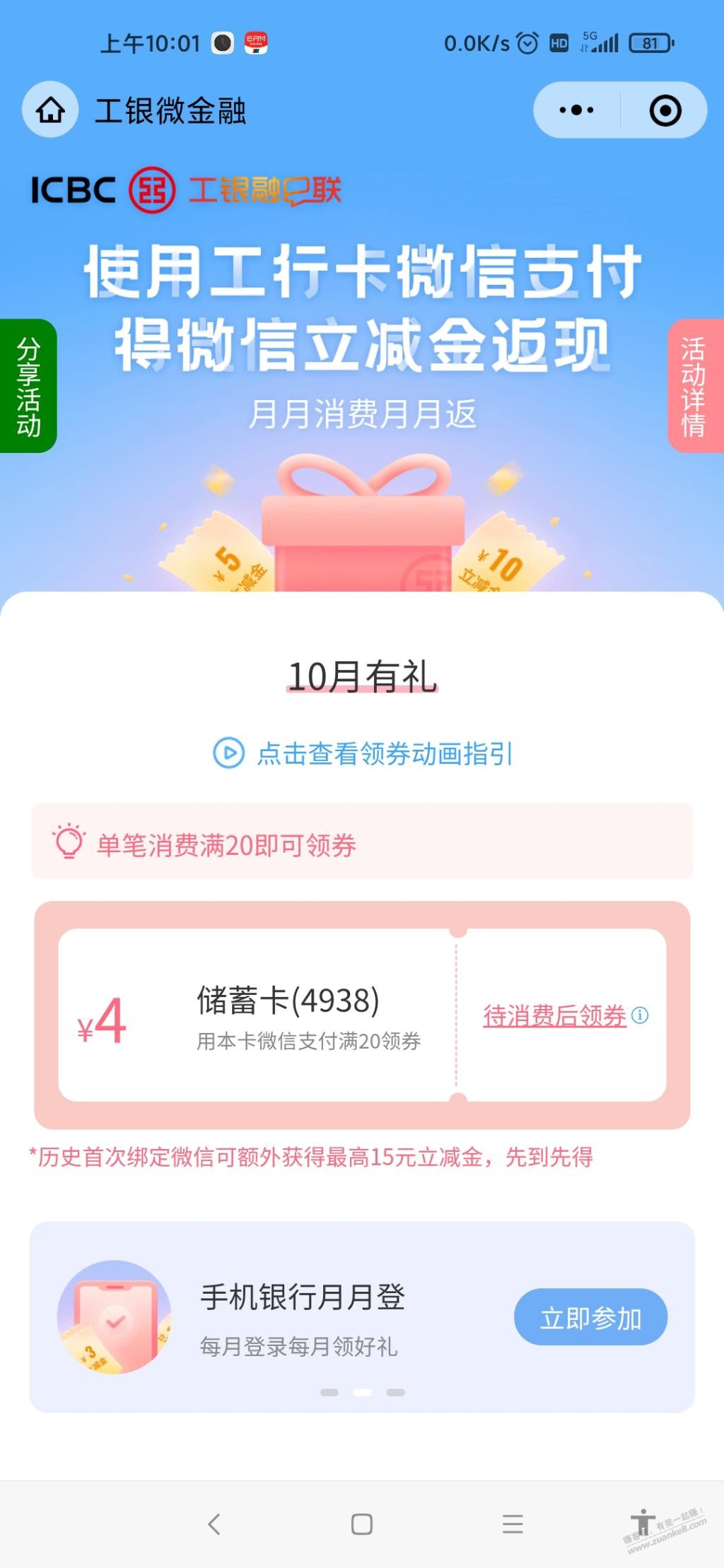View 点击查看领券动画指引 animation guide

click(363, 753)
